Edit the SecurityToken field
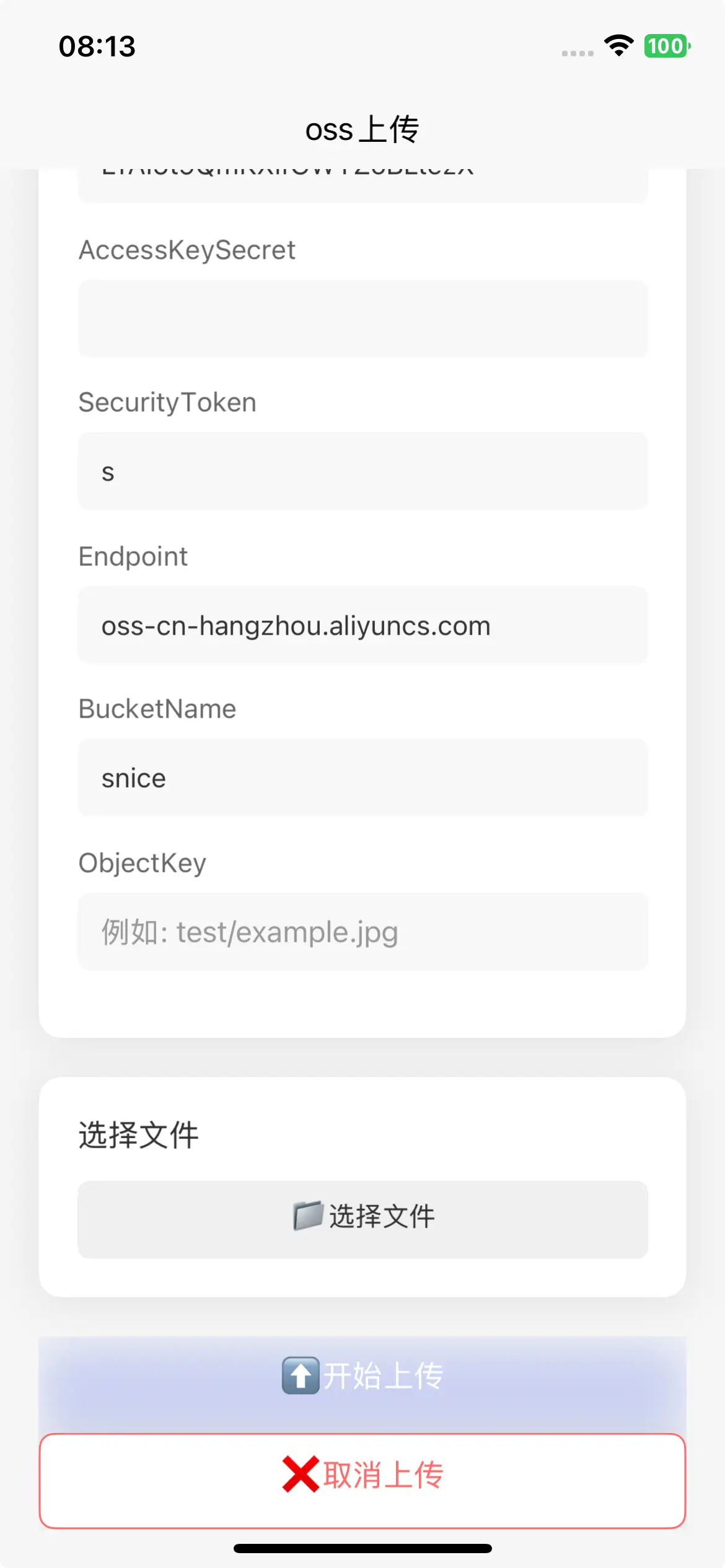Viewport: 725px width, 1568px height. (362, 471)
